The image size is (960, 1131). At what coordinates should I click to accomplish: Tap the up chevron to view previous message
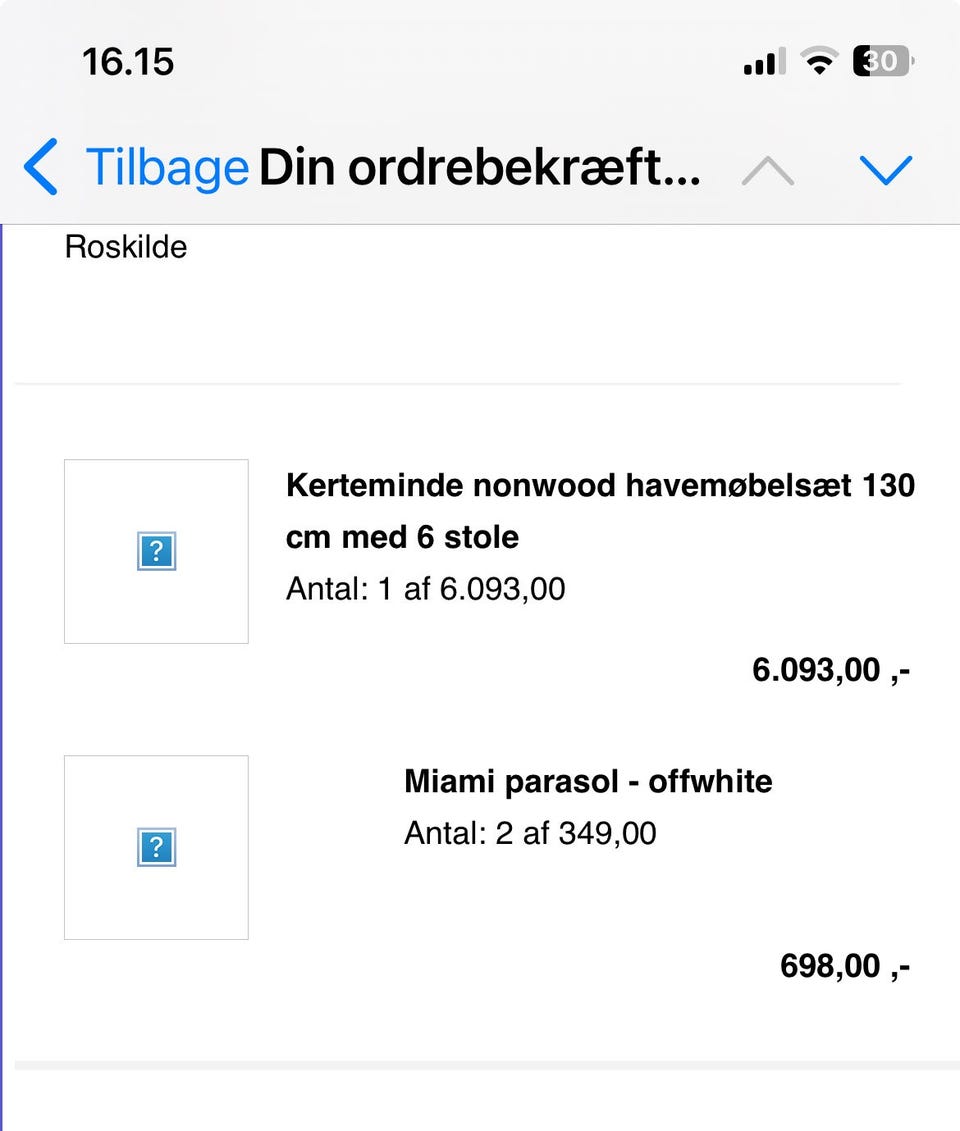(x=766, y=168)
